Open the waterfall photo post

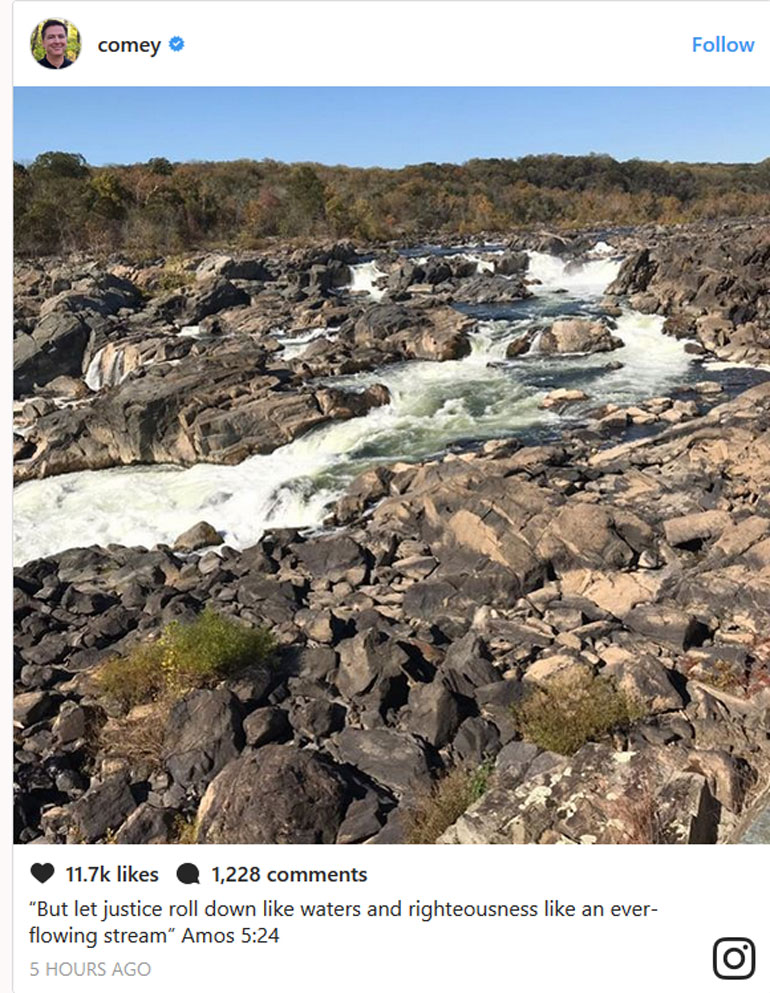click(391, 465)
